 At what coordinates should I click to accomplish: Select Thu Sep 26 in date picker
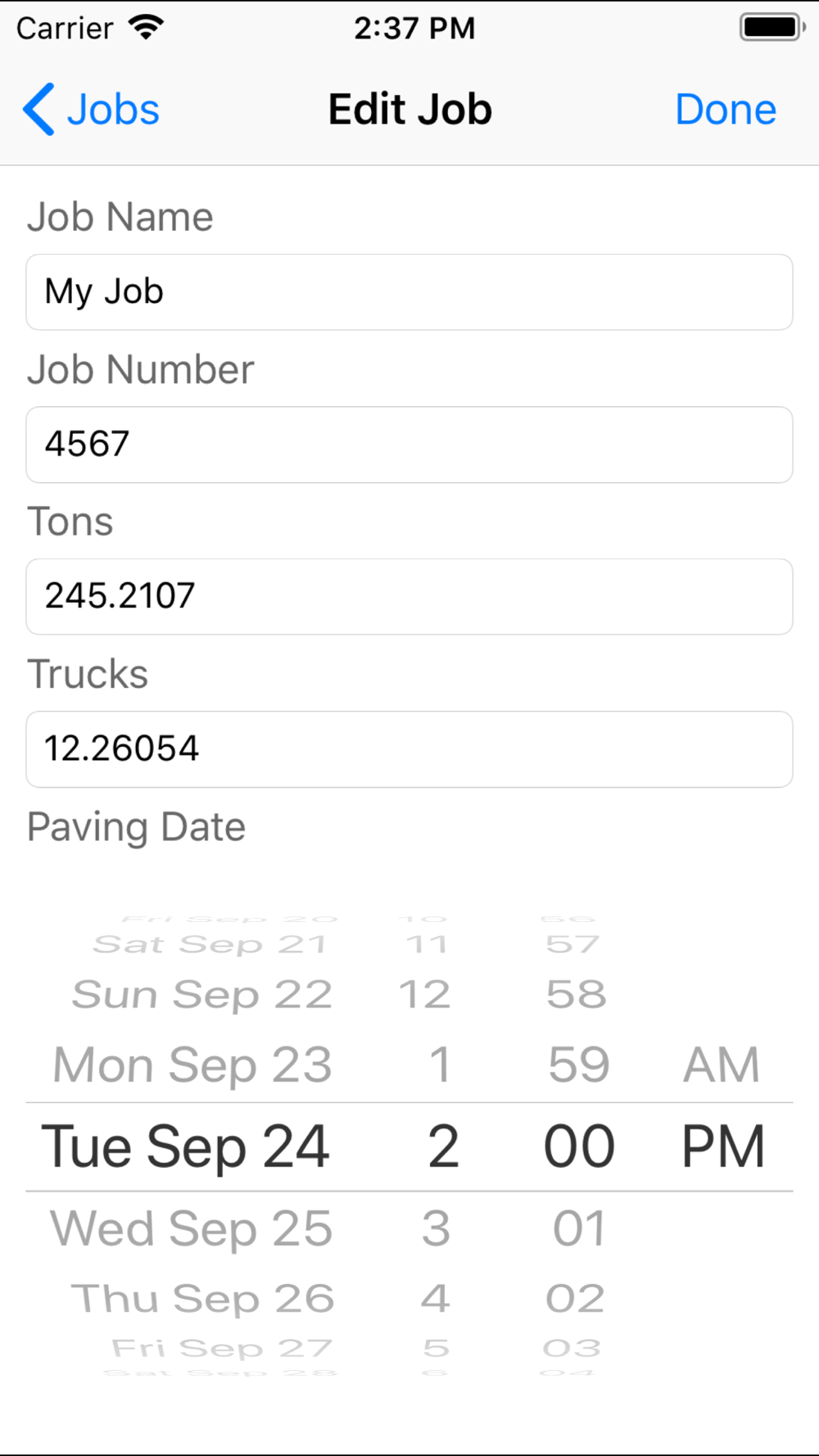pos(202,1299)
